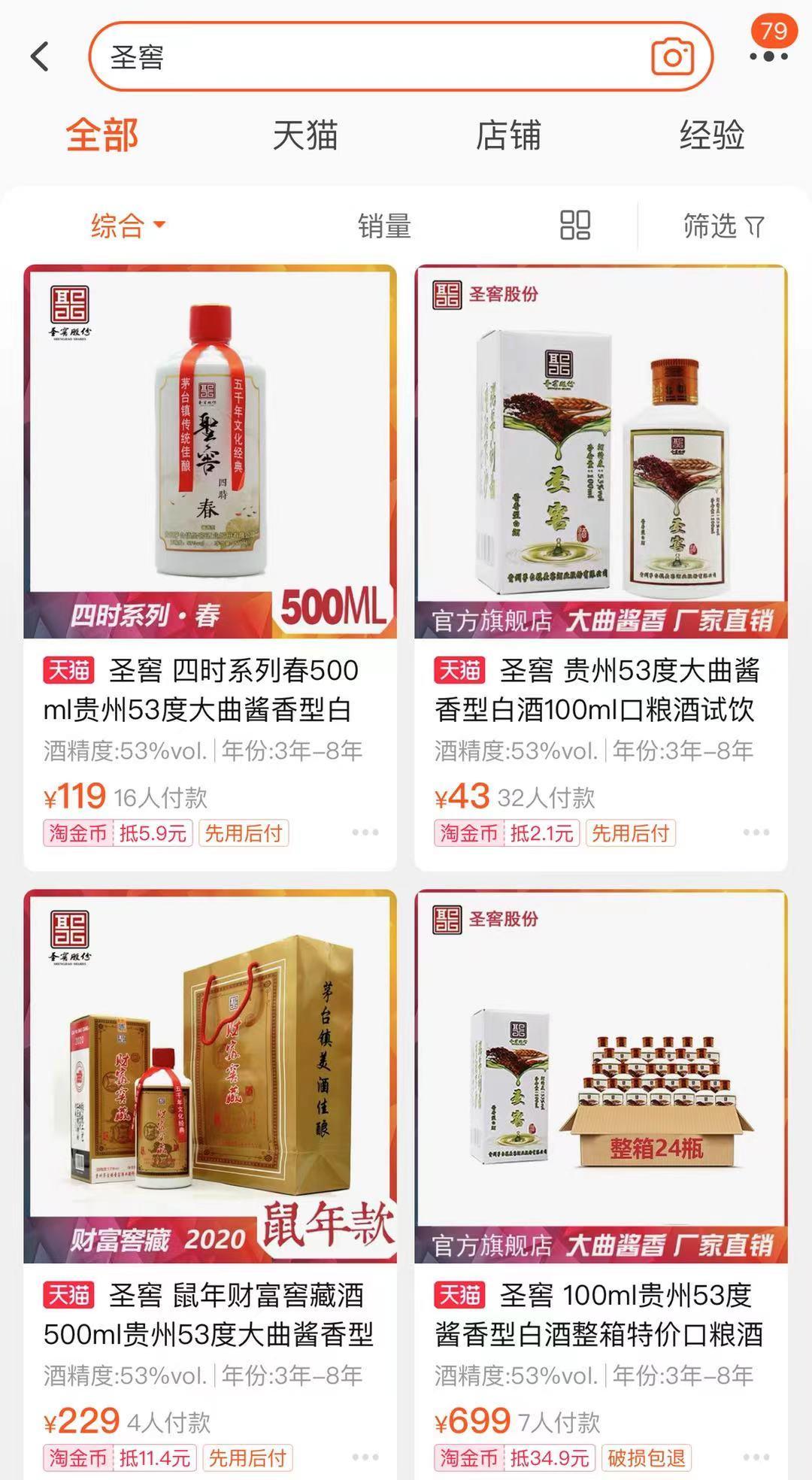
Task: Sort results by 销量
Action: [x=384, y=226]
